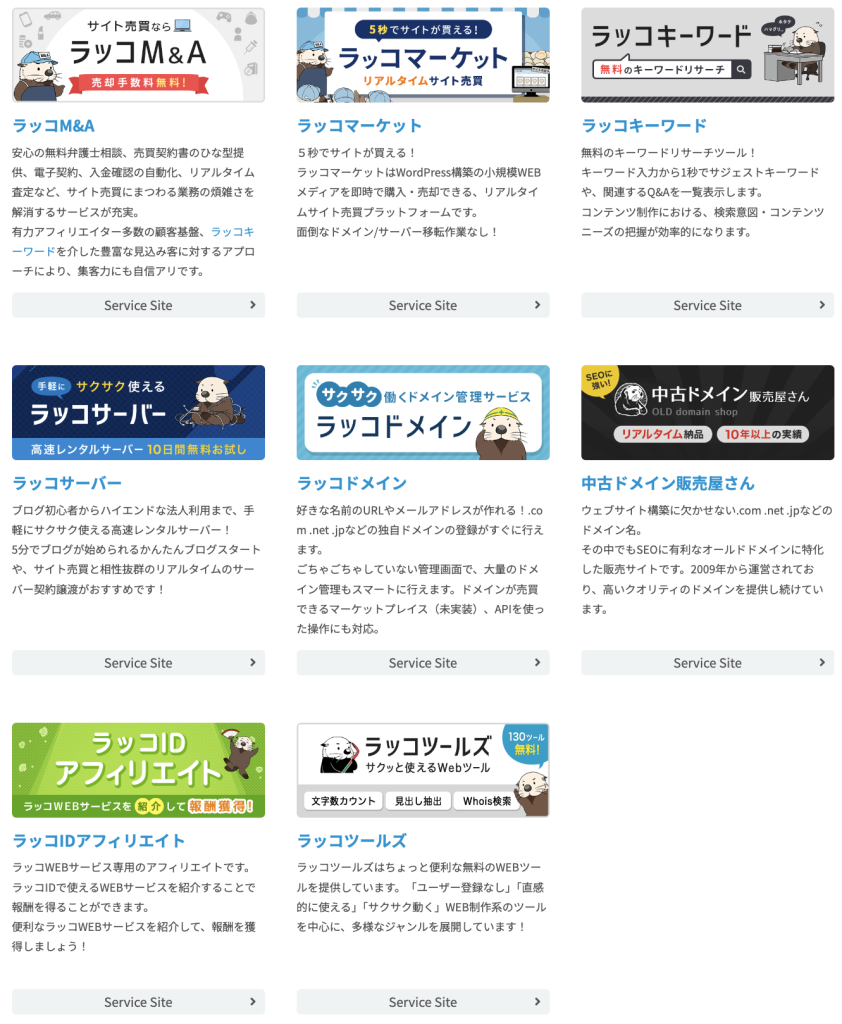Click Service Site button under ラッコツールズ
This screenshot has width=842, height=1024.
point(422,1001)
